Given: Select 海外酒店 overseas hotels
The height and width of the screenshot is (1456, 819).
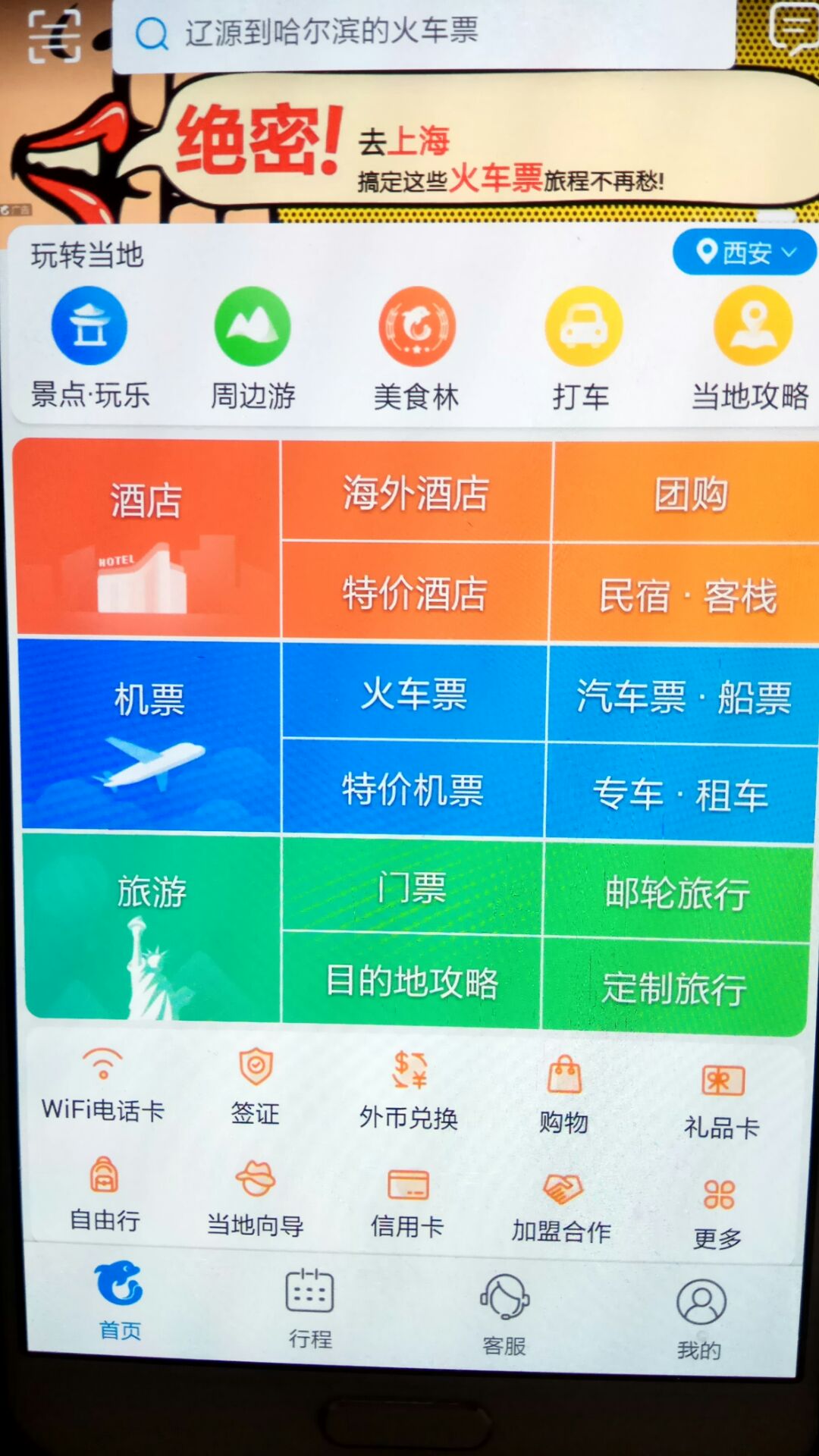Looking at the screenshot, I should 416,491.
